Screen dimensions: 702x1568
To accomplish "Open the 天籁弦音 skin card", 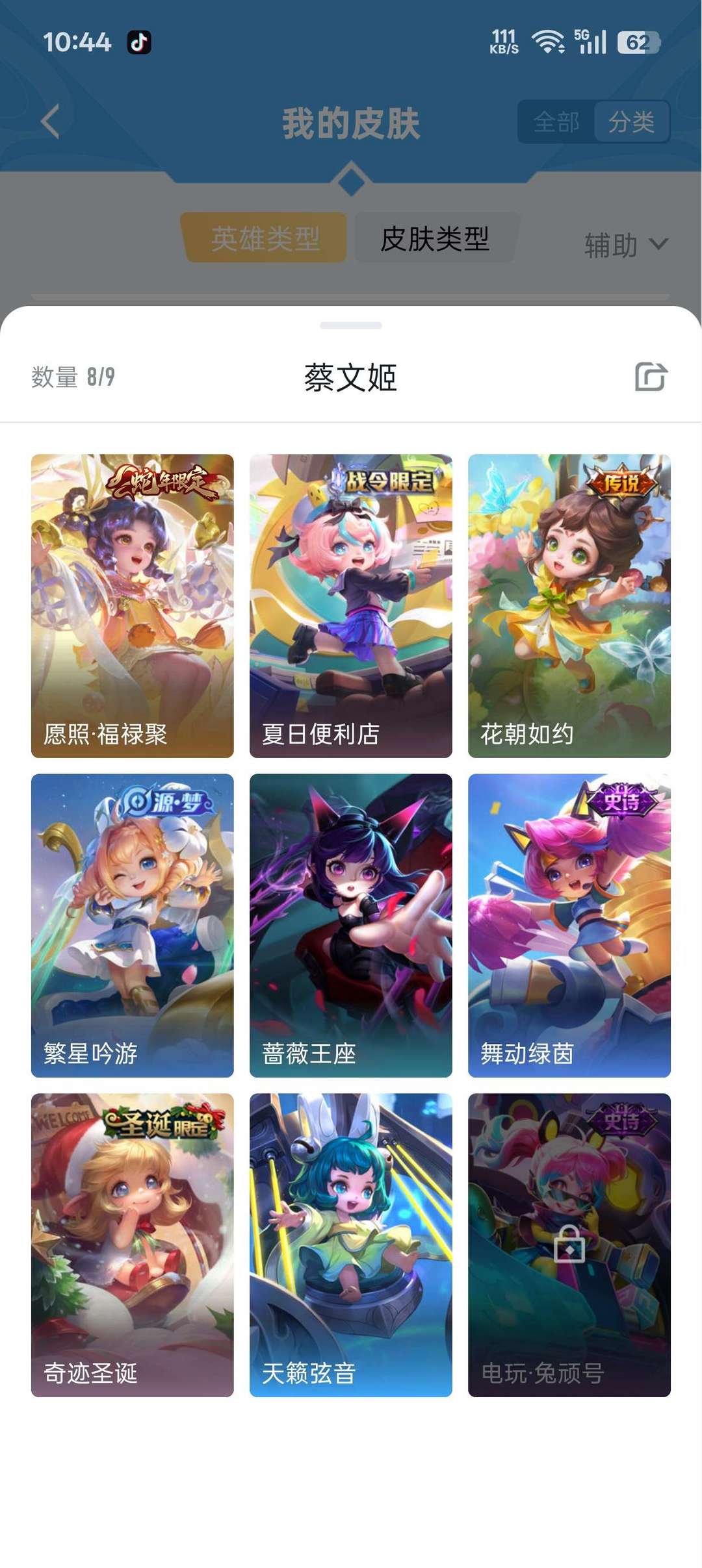I will tap(351, 1245).
